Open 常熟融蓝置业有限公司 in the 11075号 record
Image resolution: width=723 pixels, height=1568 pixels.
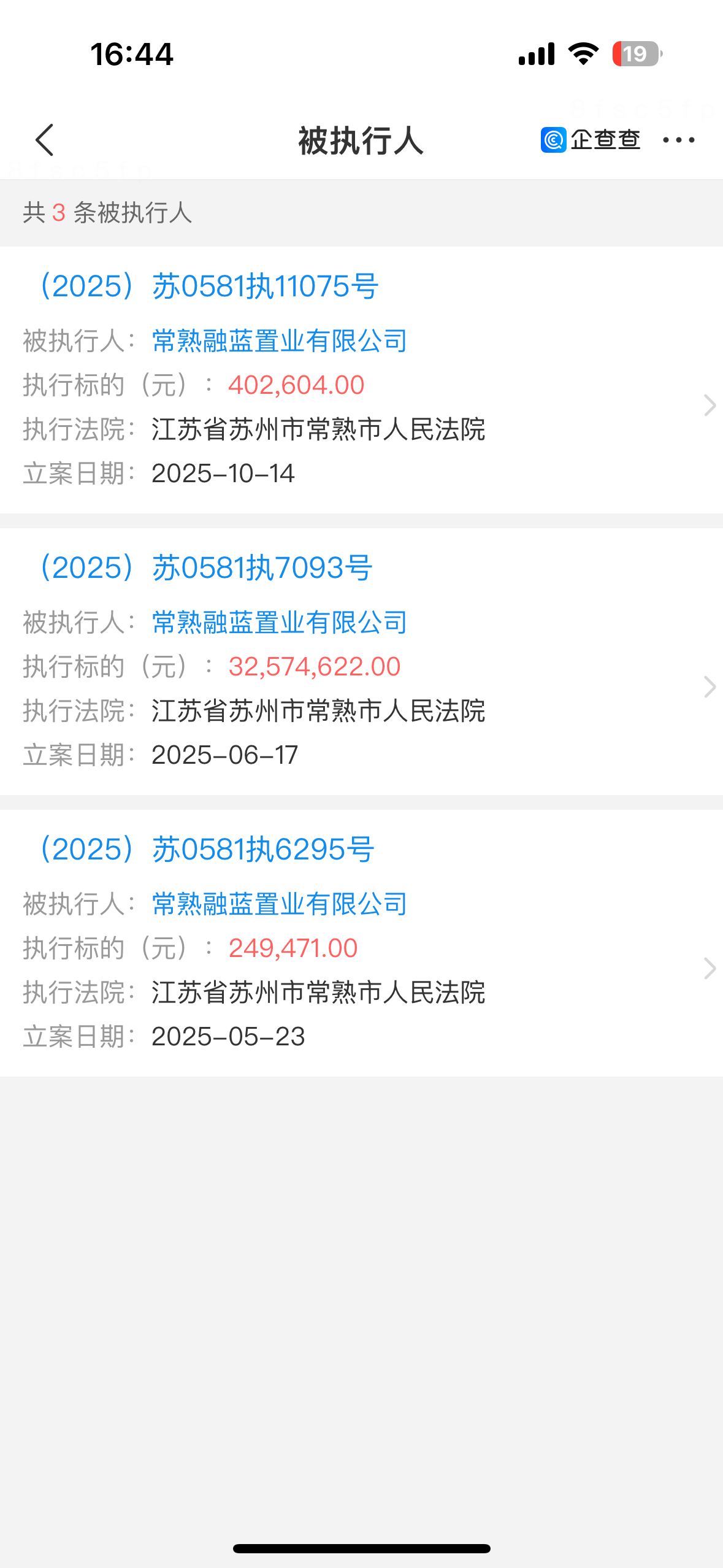point(280,341)
